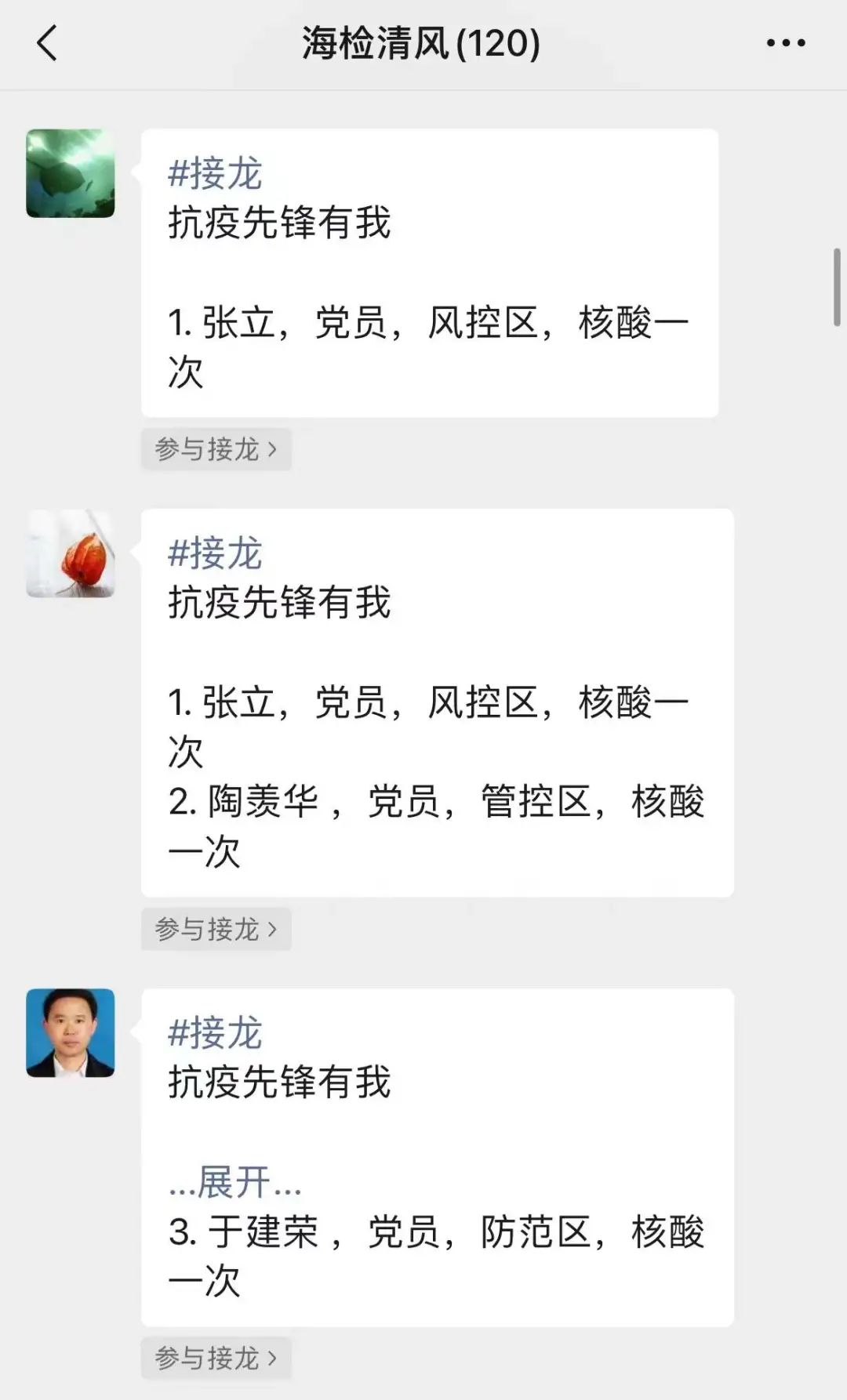Go back from the 海检清风 group chat
Viewport: 847px width, 1400px height.
click(47, 43)
